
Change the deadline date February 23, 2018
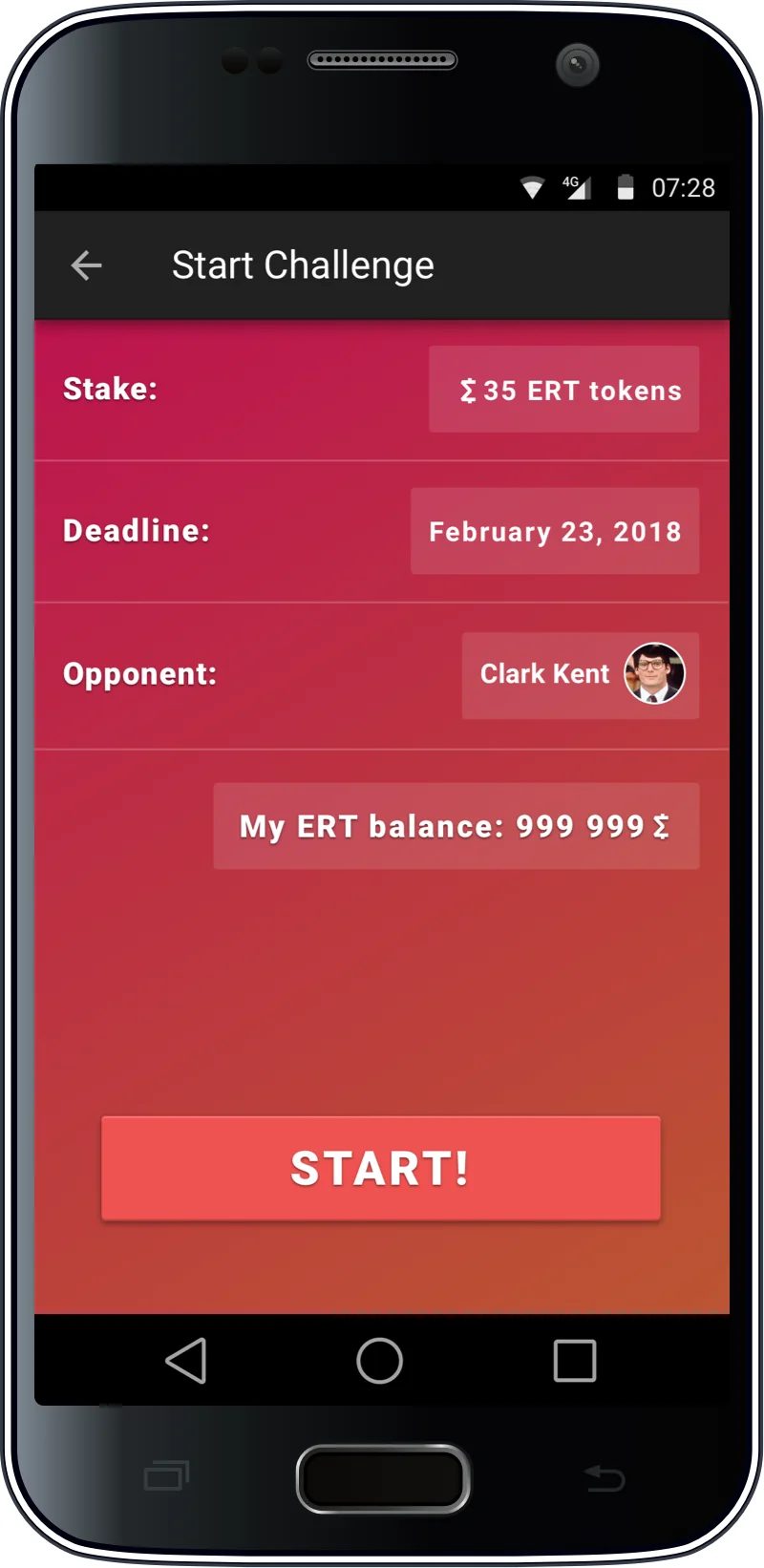tap(555, 532)
